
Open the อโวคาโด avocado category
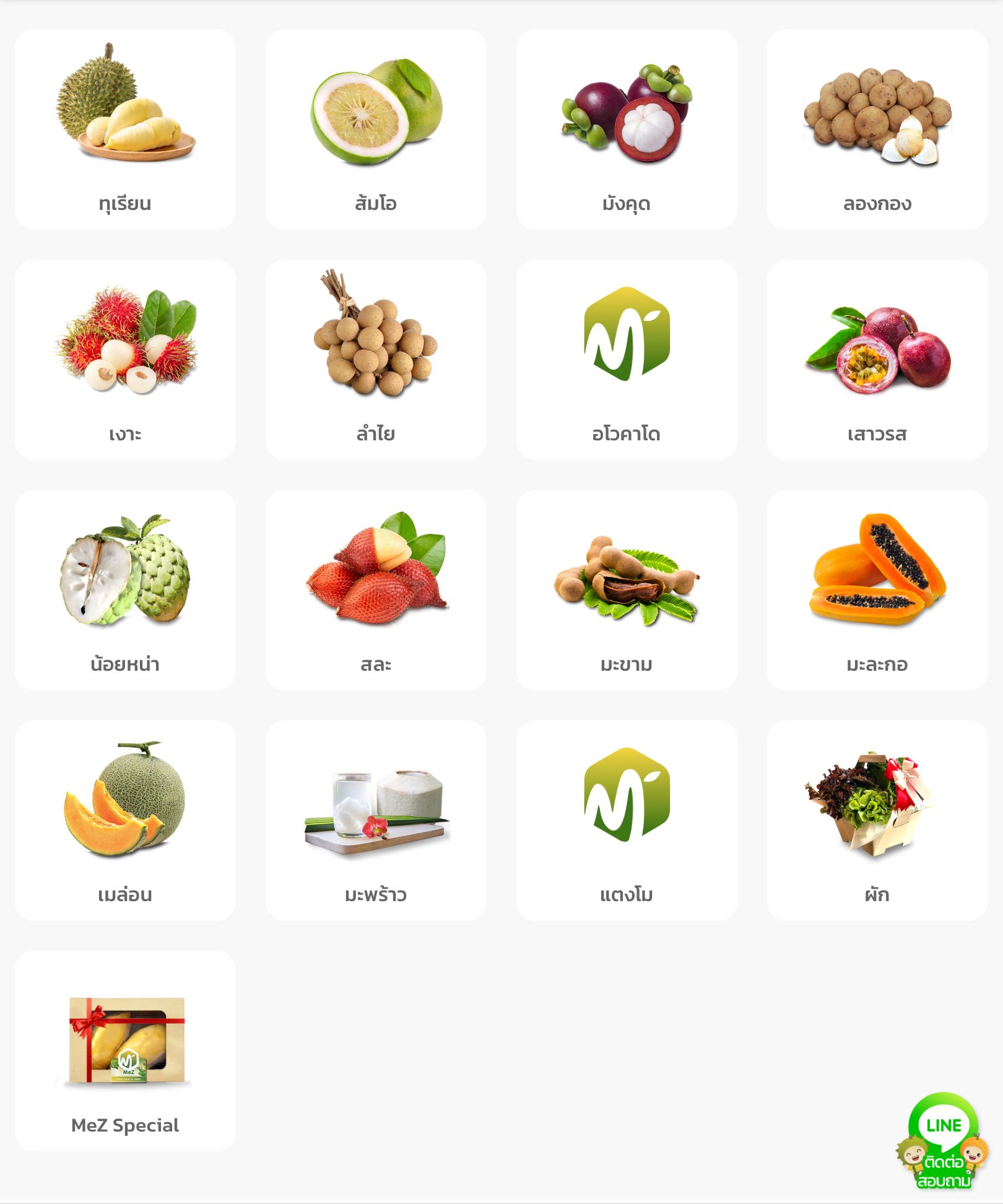(627, 359)
